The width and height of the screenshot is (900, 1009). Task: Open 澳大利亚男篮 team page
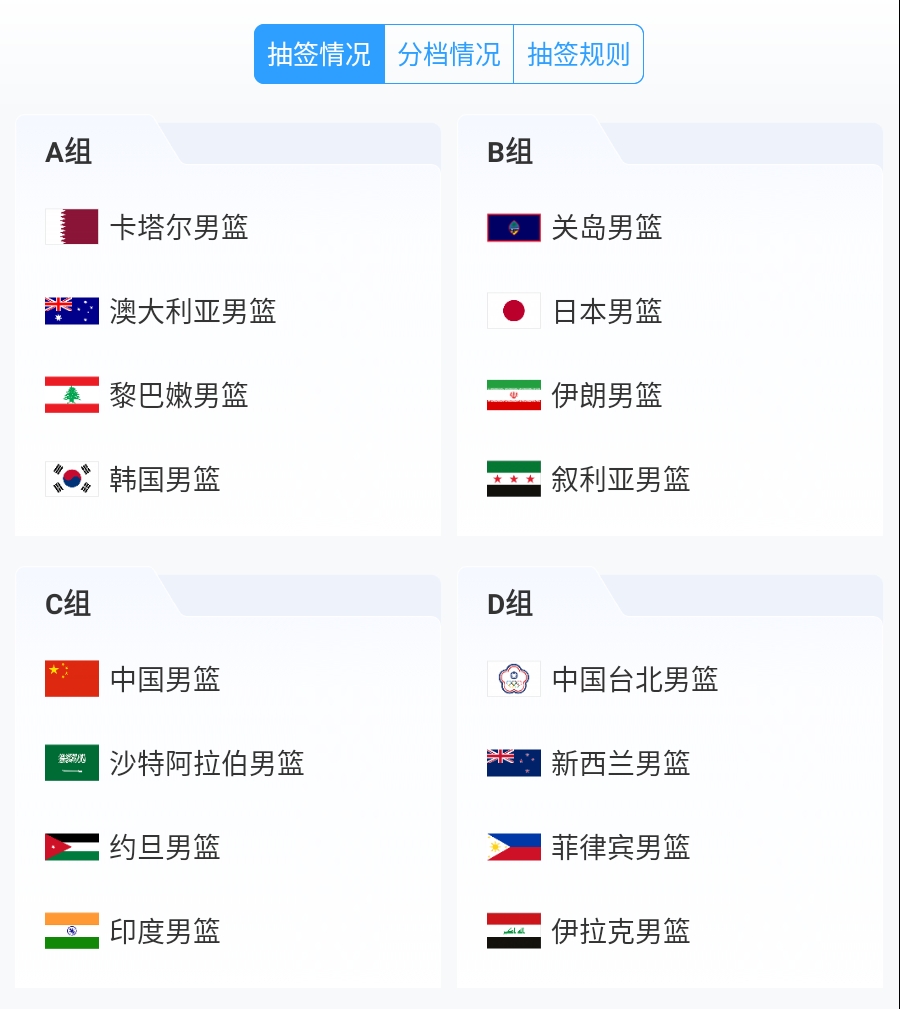pos(192,311)
